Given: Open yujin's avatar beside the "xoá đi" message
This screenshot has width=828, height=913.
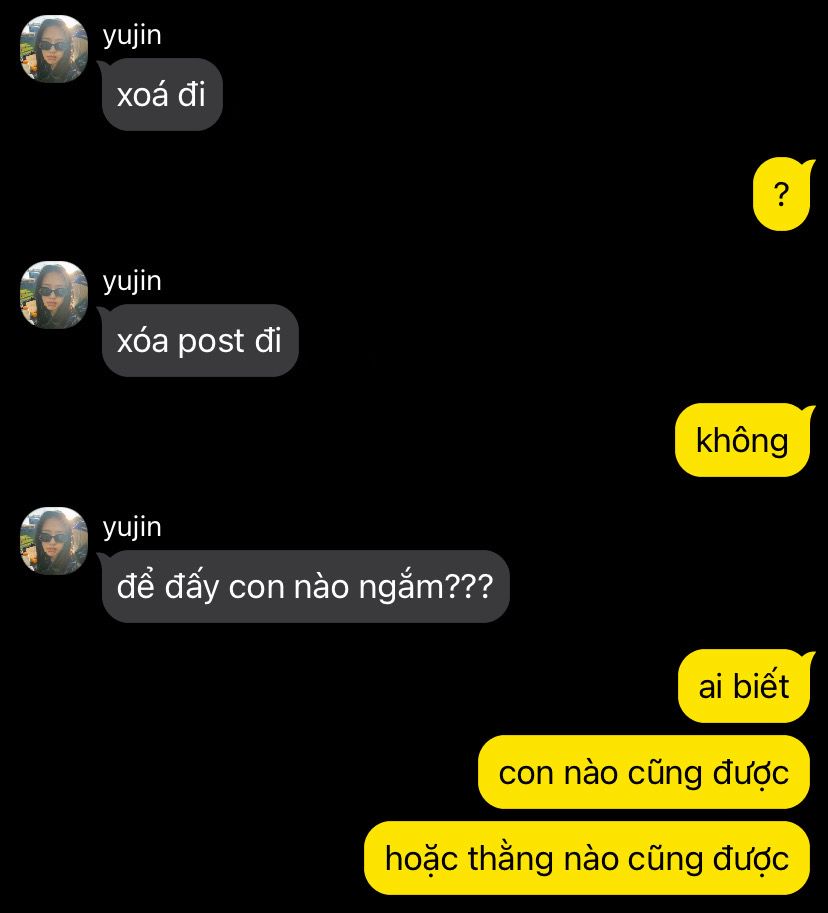Looking at the screenshot, I should point(54,49).
